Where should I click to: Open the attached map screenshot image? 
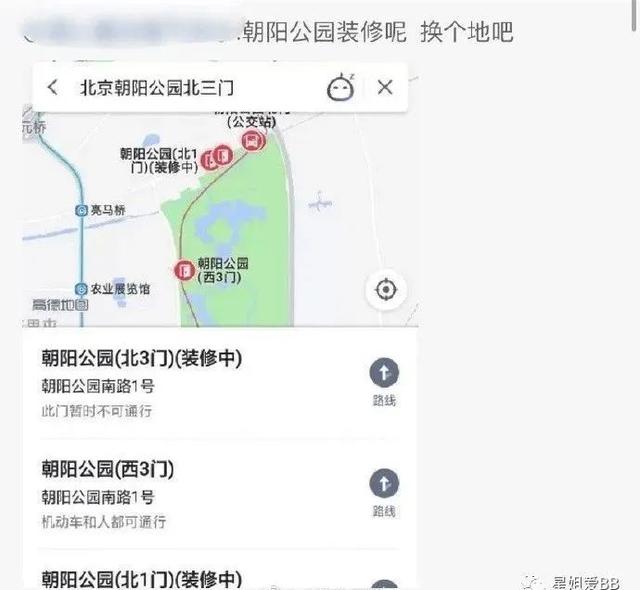point(220,320)
